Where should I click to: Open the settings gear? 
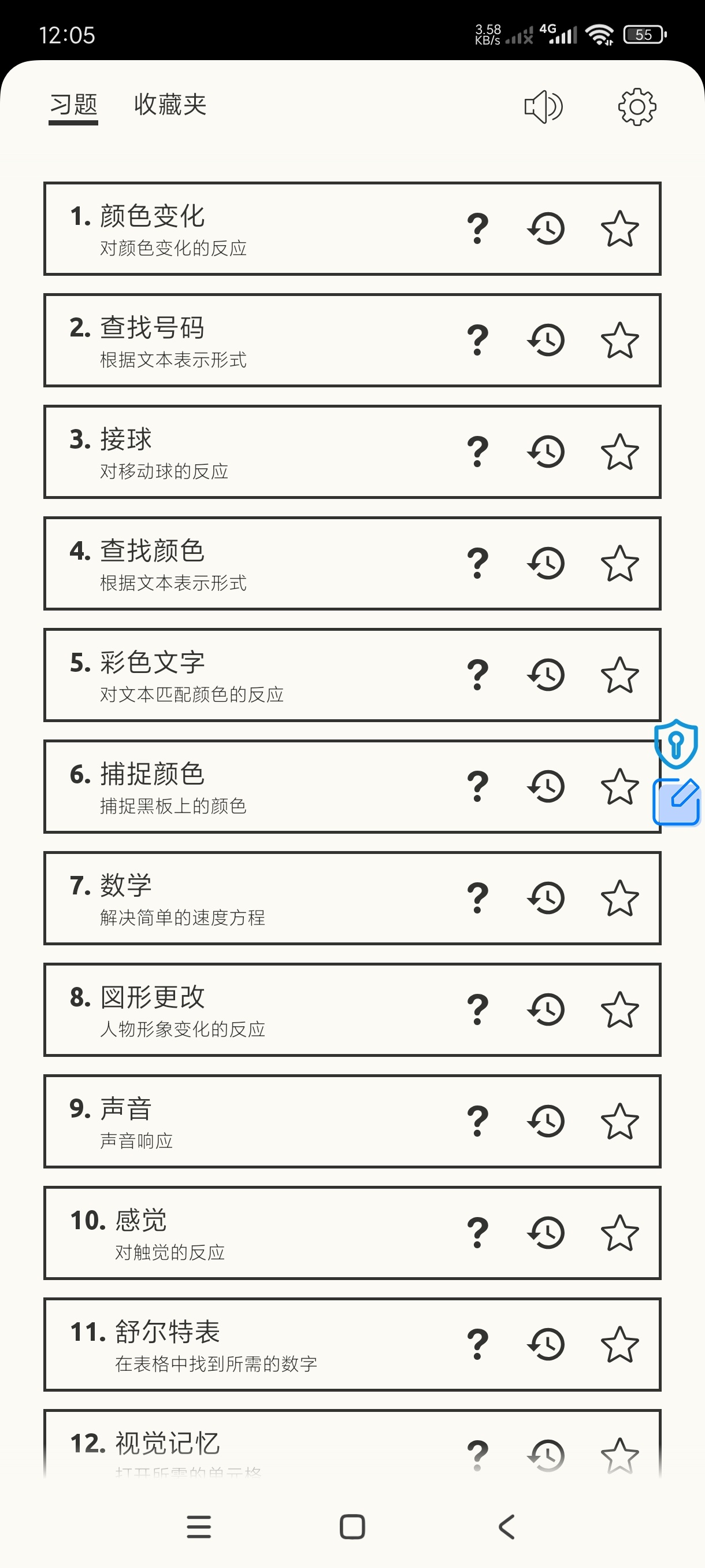pyautogui.click(x=637, y=107)
